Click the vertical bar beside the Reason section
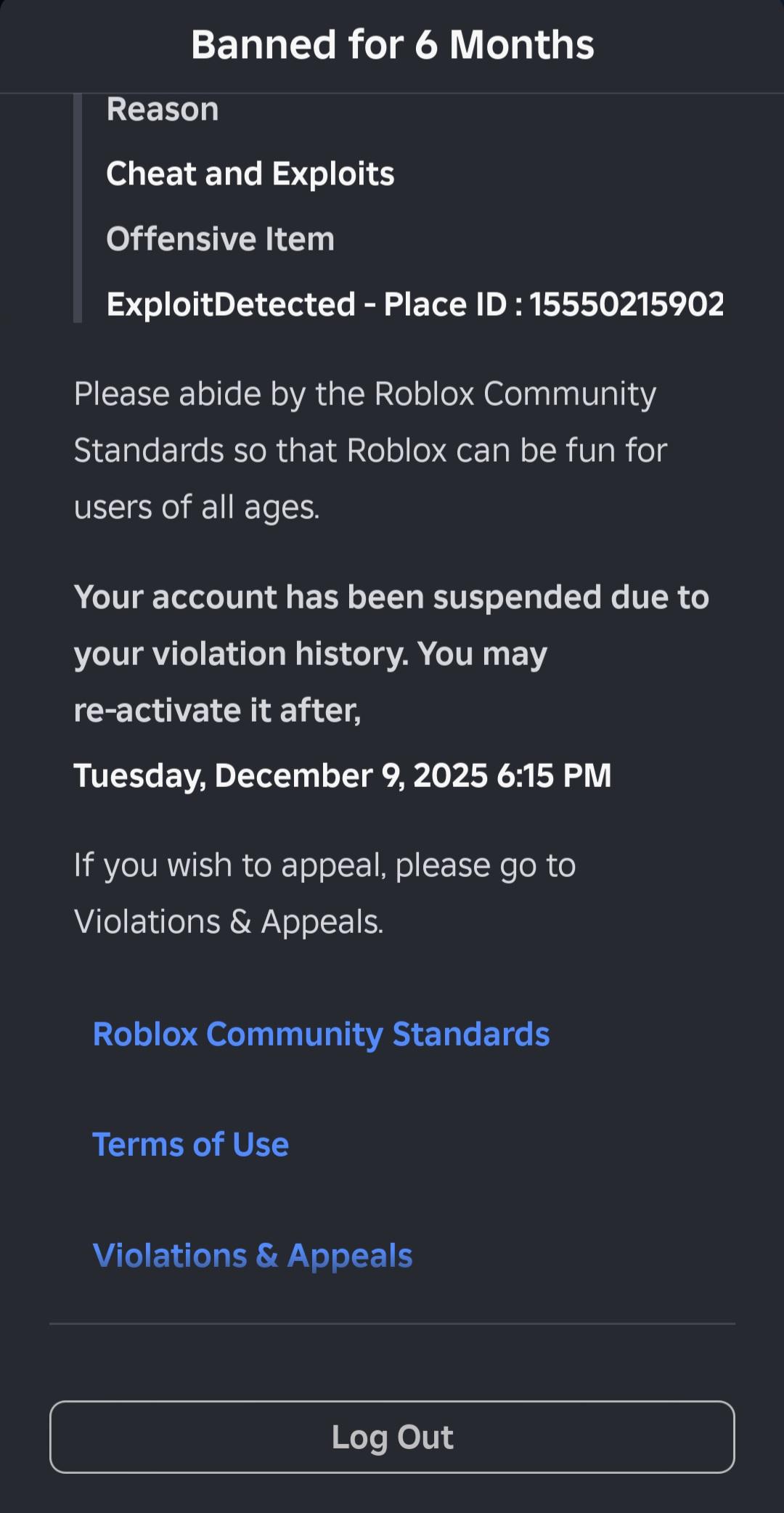This screenshot has width=784, height=1513. pos(78,207)
